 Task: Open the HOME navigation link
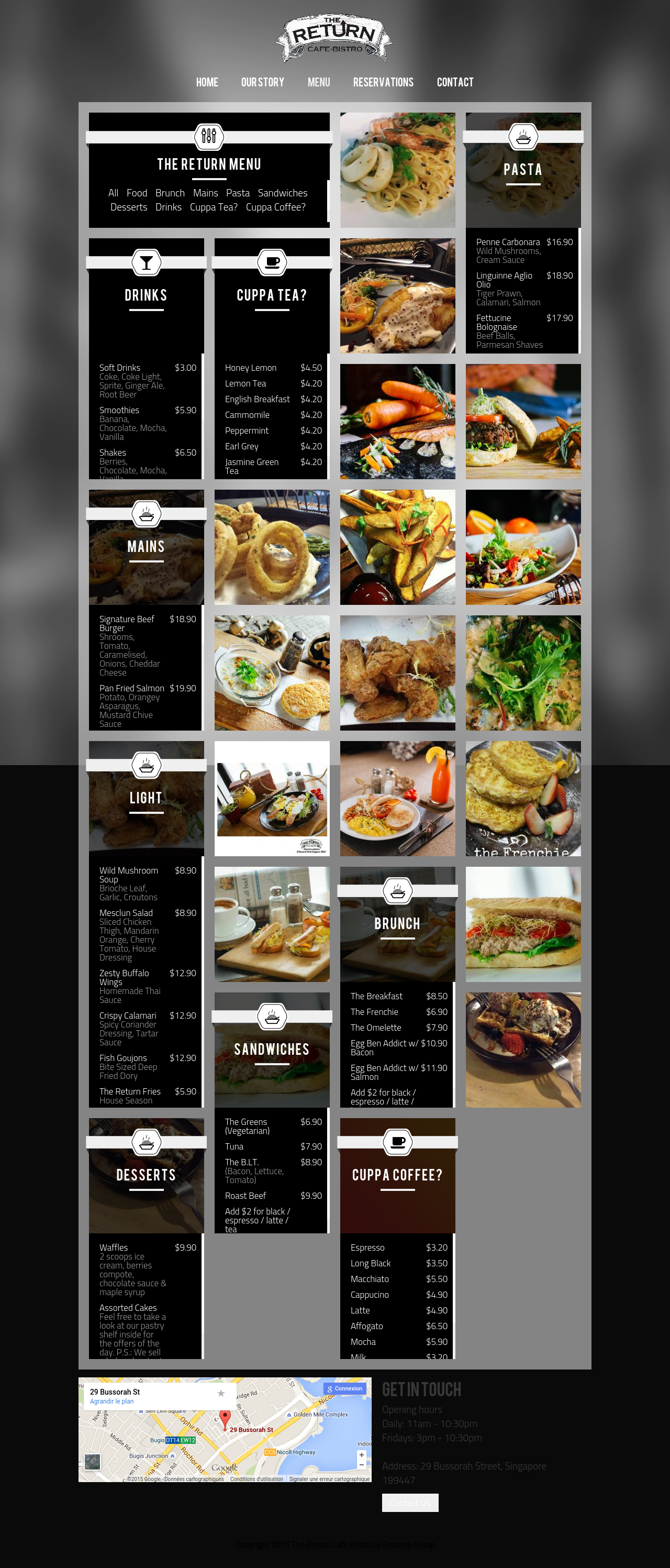click(207, 82)
